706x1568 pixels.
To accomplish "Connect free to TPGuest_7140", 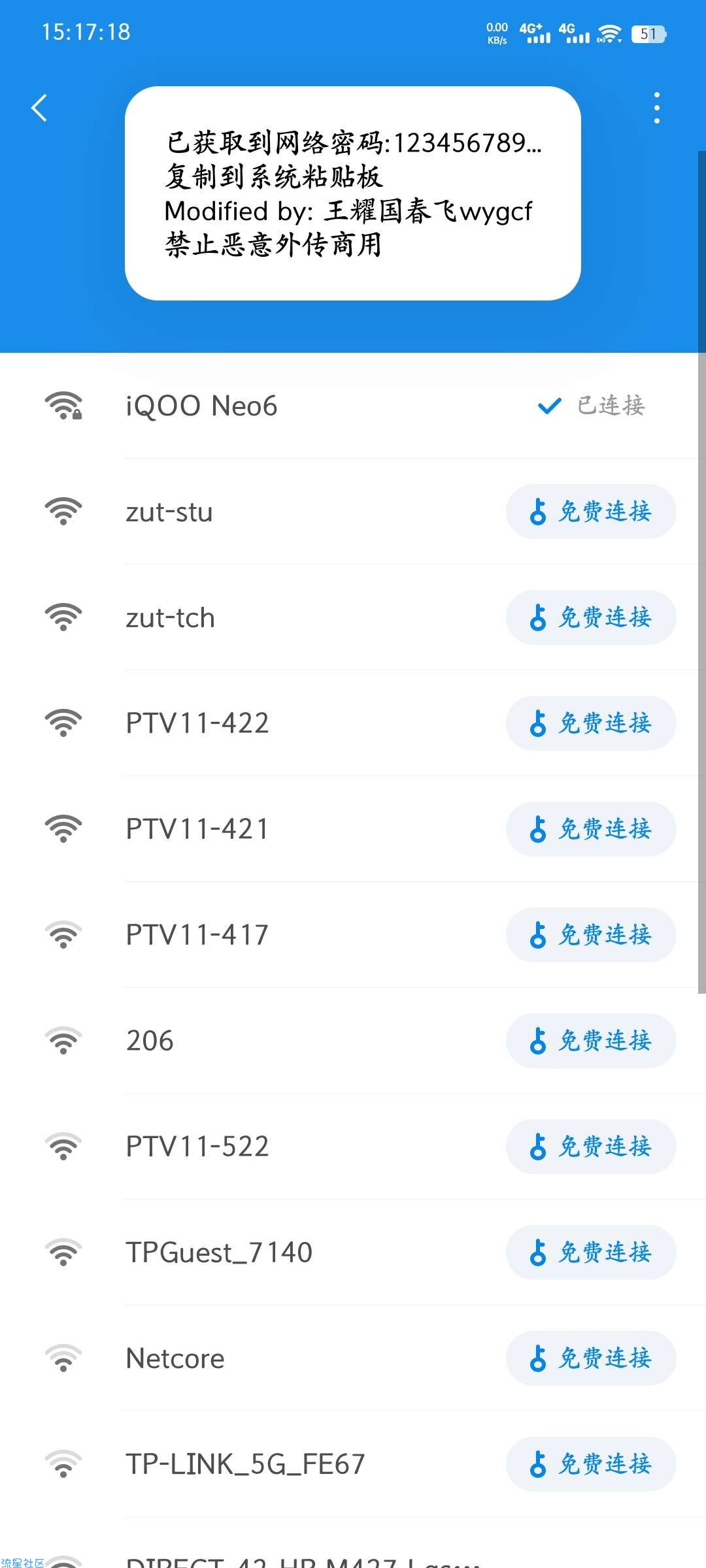I will pyautogui.click(x=591, y=1252).
